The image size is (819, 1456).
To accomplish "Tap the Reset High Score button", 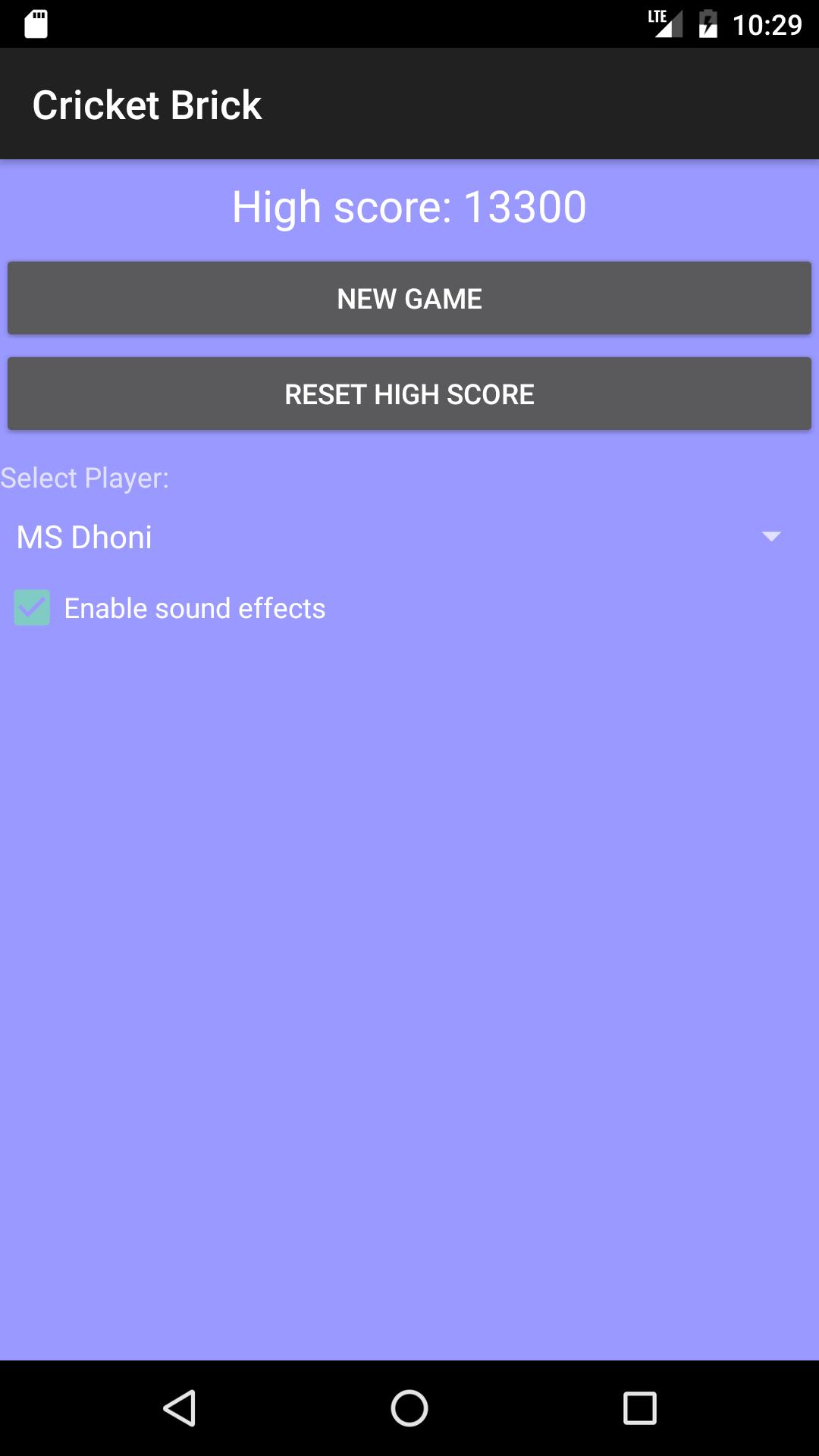I will tap(409, 394).
